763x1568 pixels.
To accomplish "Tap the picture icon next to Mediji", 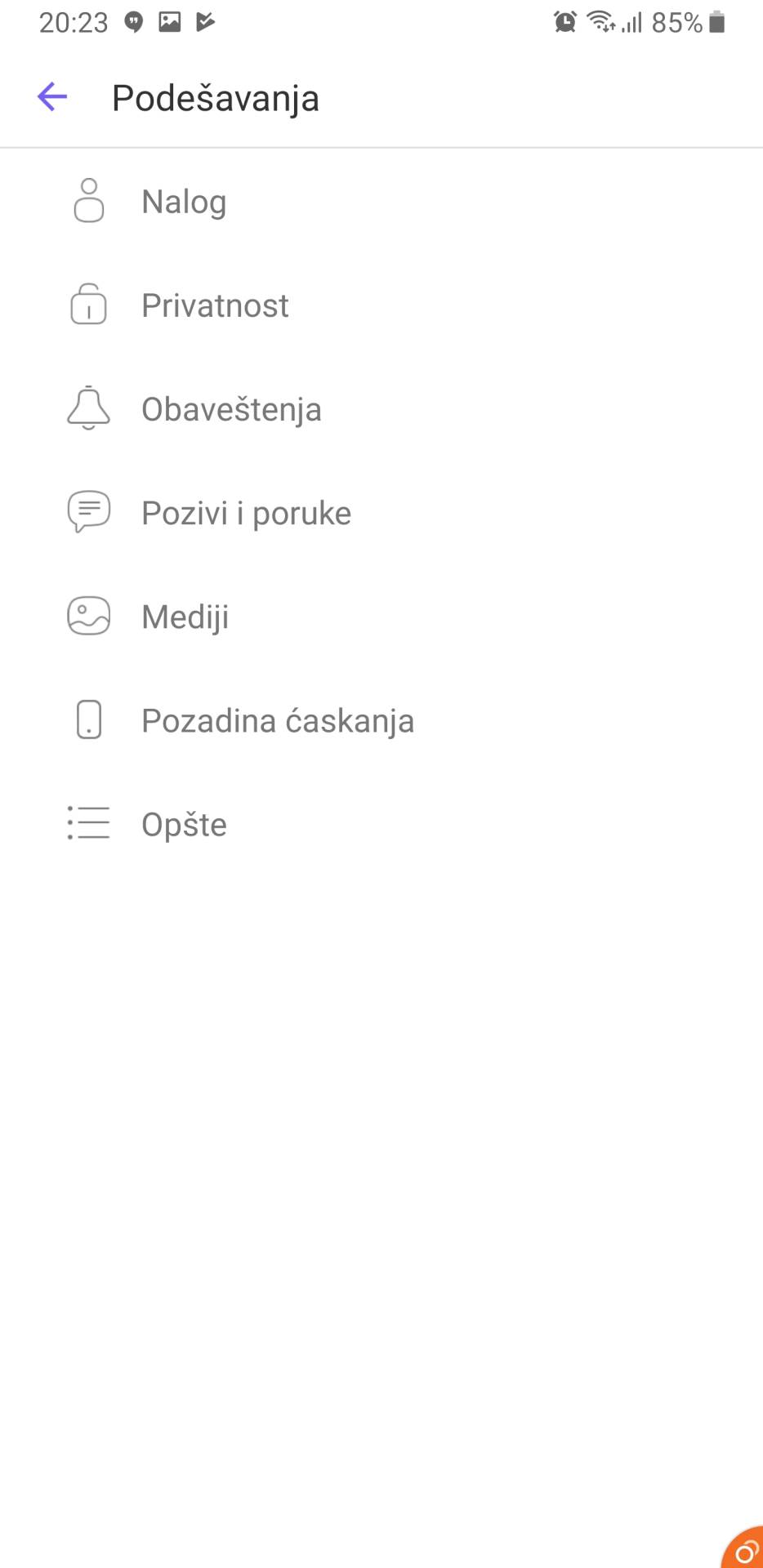I will (88, 617).
